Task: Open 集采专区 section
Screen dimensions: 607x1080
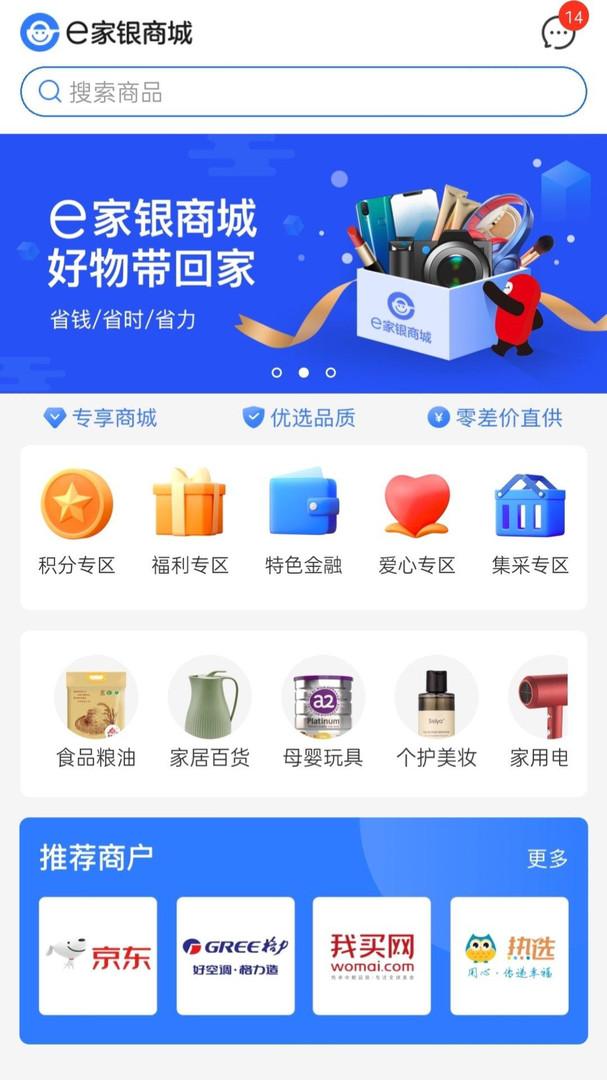Action: [530, 523]
